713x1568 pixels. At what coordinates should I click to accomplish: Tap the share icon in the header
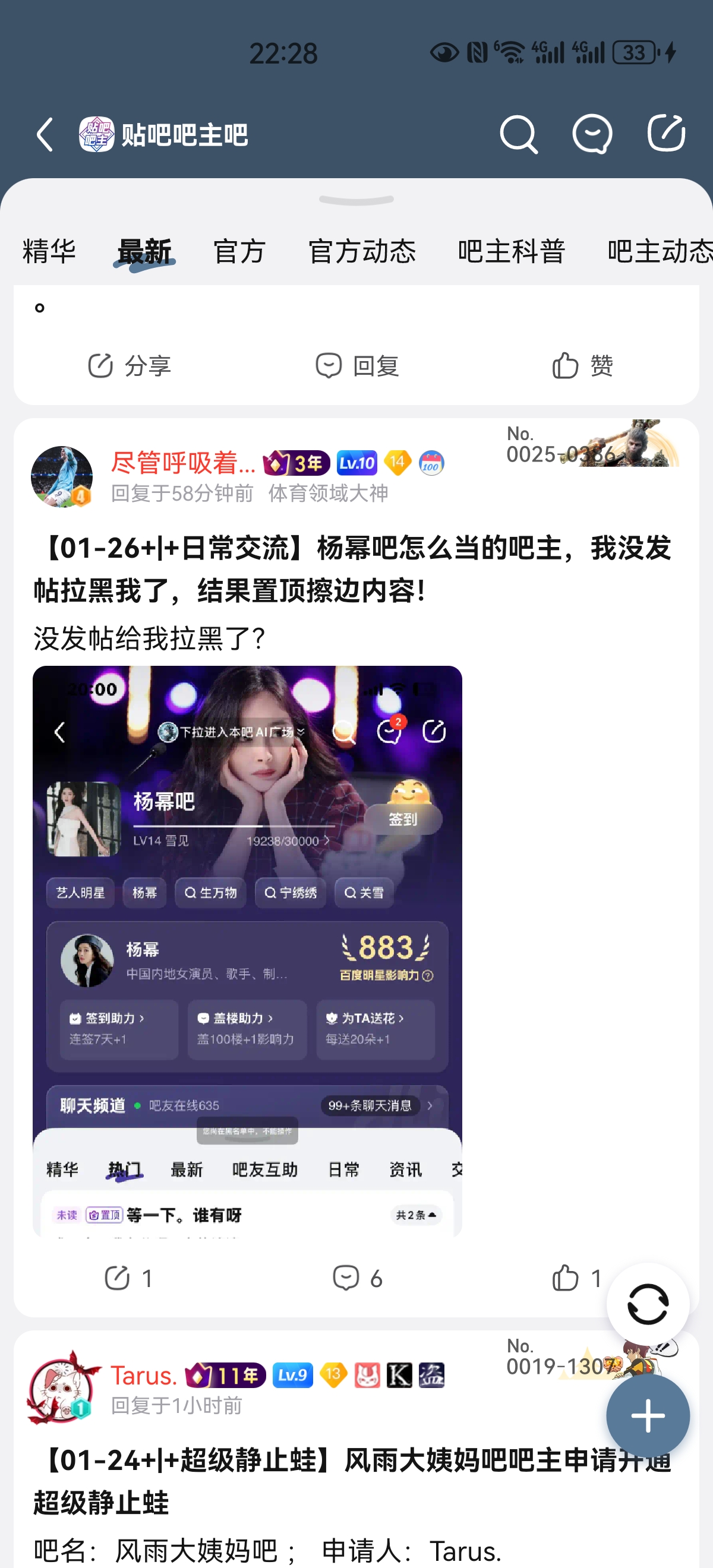pyautogui.click(x=666, y=132)
